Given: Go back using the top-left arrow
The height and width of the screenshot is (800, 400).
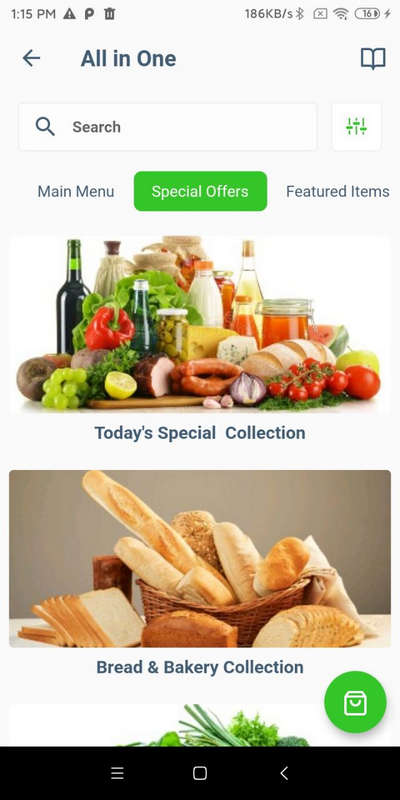Looking at the screenshot, I should pos(31,58).
